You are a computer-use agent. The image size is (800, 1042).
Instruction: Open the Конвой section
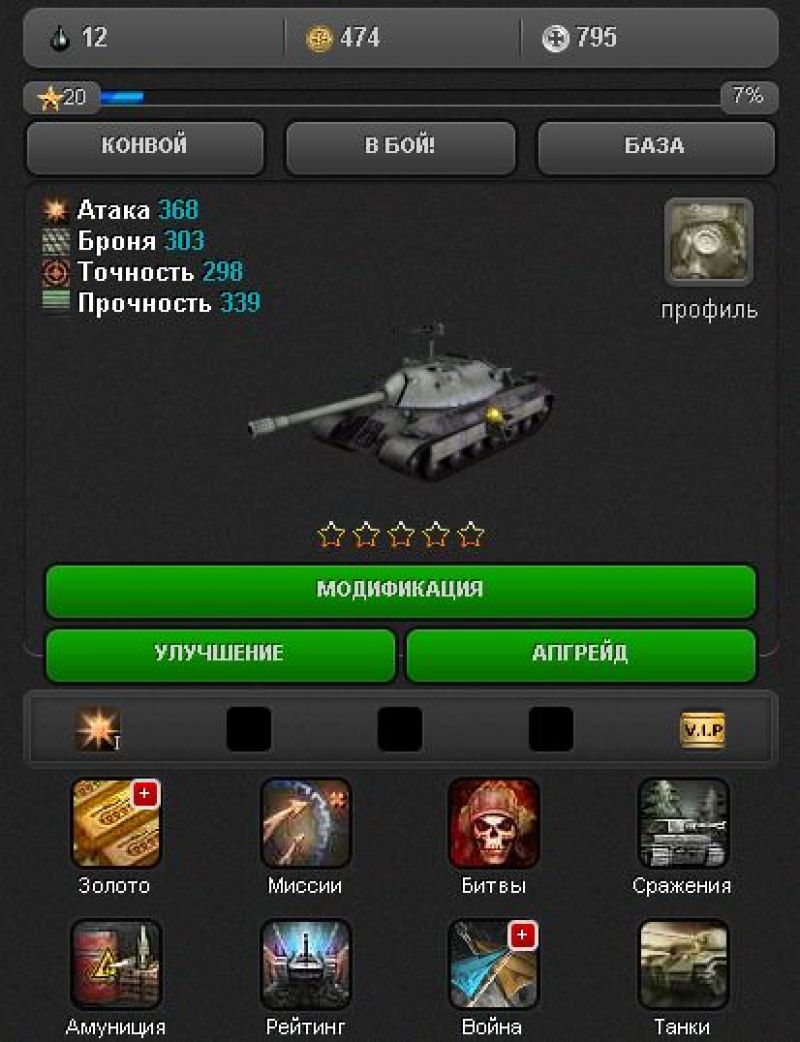click(145, 147)
